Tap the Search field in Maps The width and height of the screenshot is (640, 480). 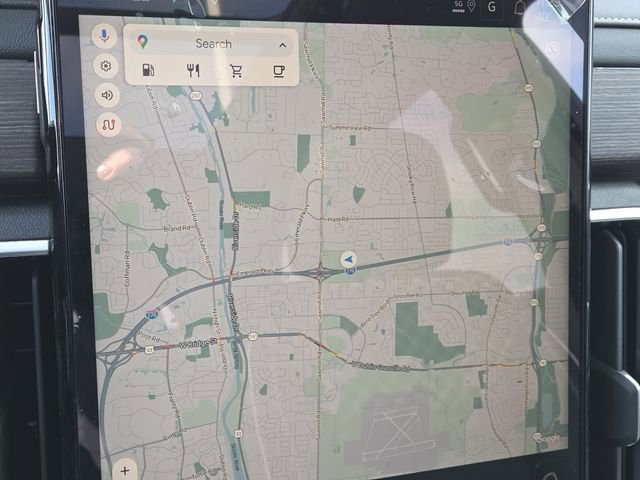[212, 43]
